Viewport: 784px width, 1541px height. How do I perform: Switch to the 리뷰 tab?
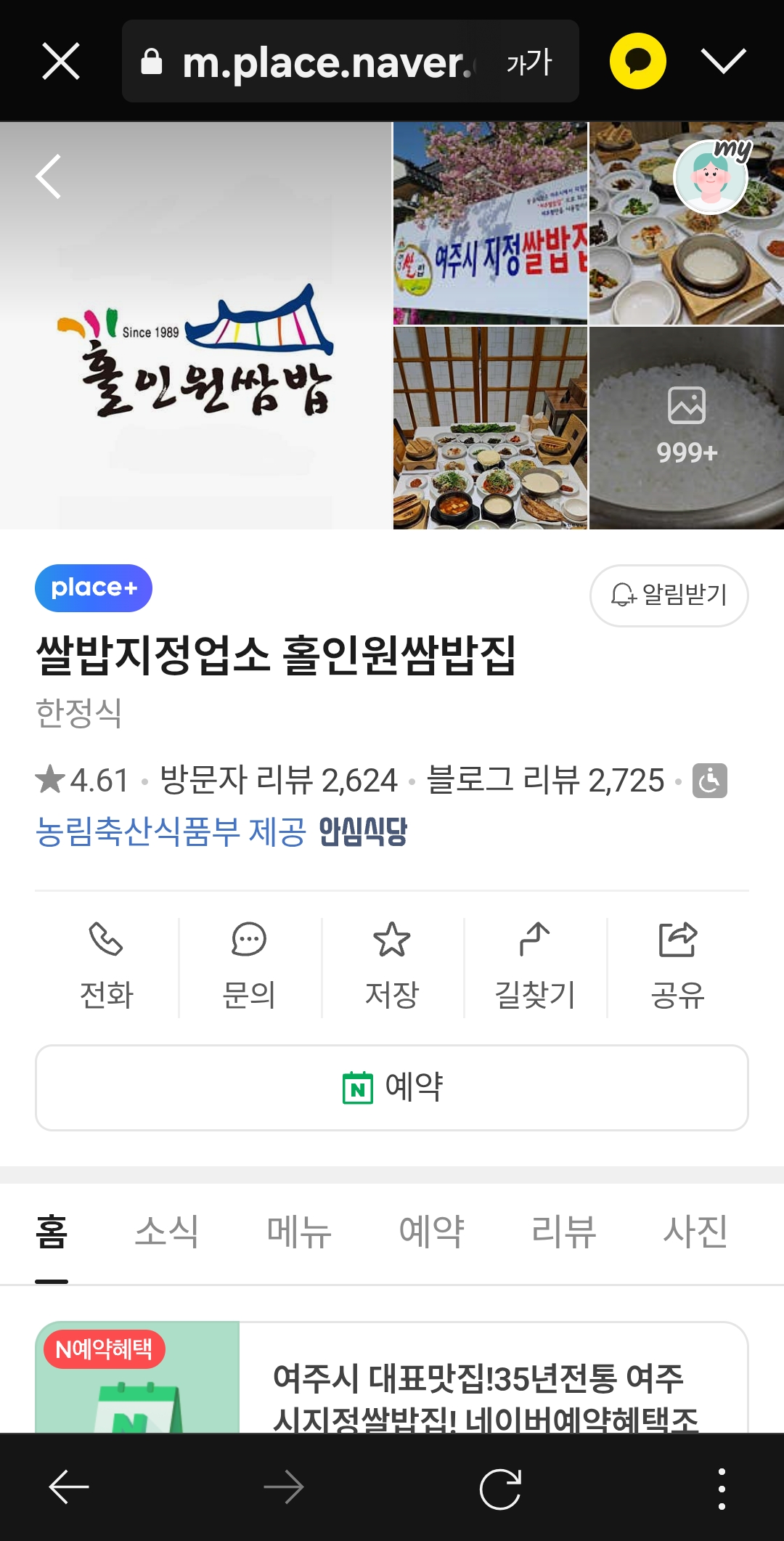[563, 1232]
